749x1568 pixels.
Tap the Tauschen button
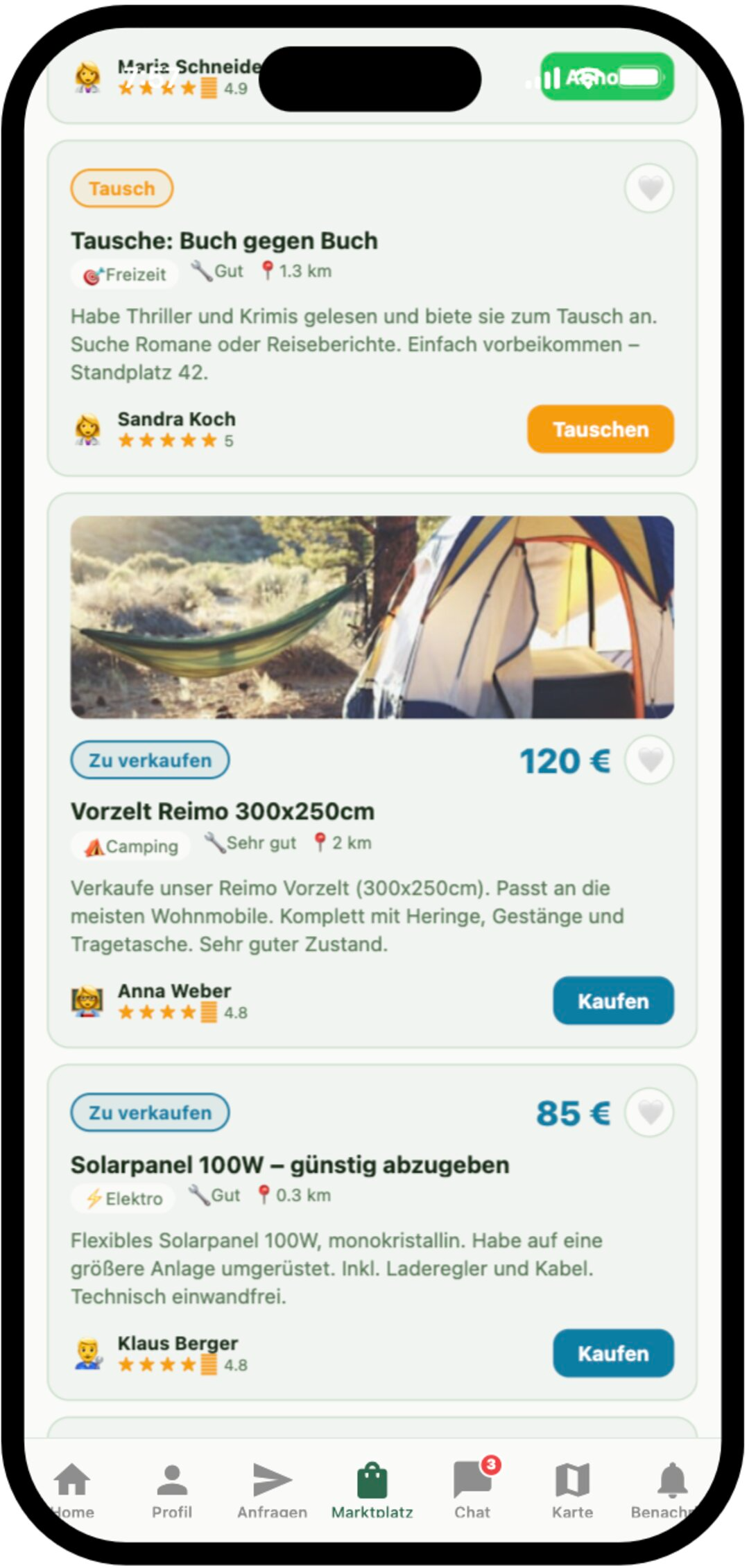[600, 429]
